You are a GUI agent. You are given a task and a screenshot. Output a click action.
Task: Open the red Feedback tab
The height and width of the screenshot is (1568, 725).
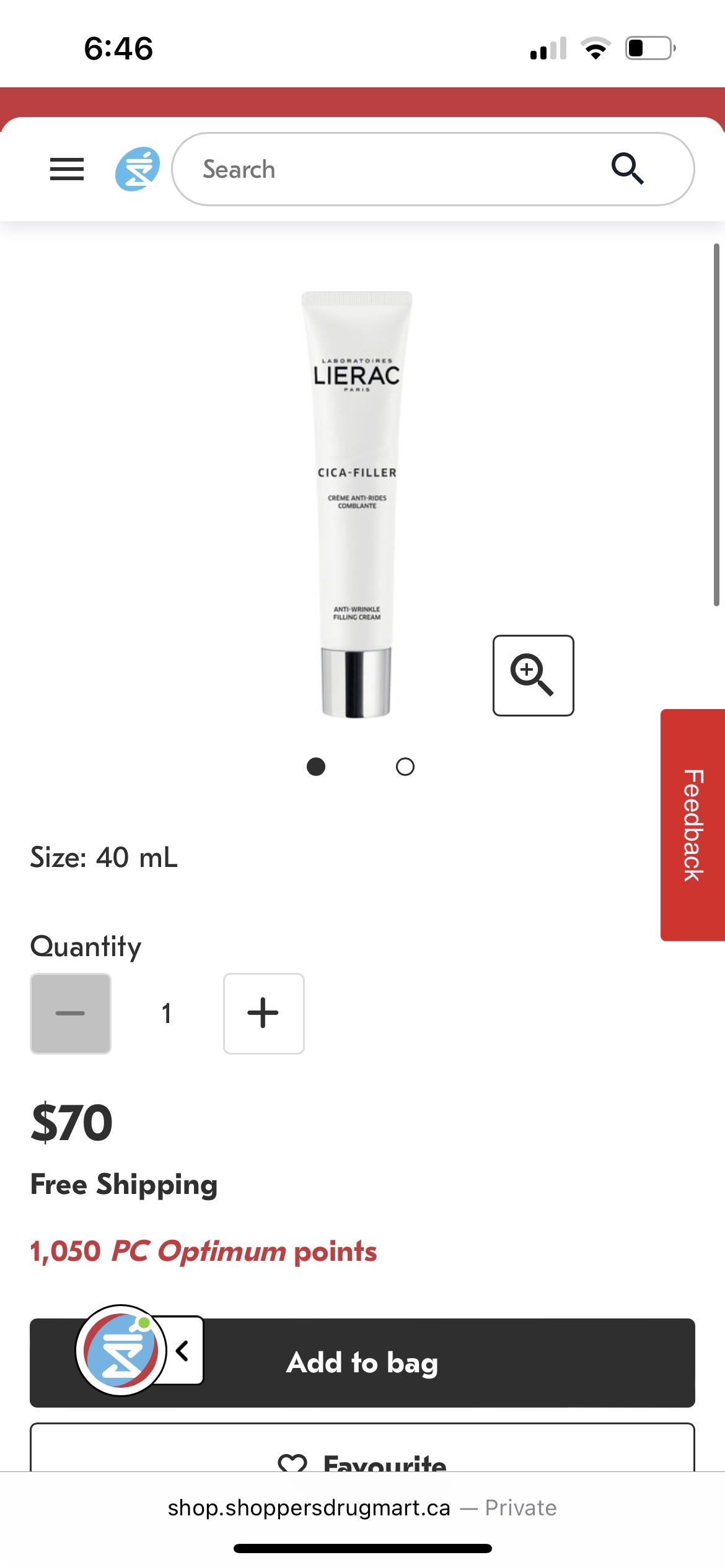click(x=693, y=825)
